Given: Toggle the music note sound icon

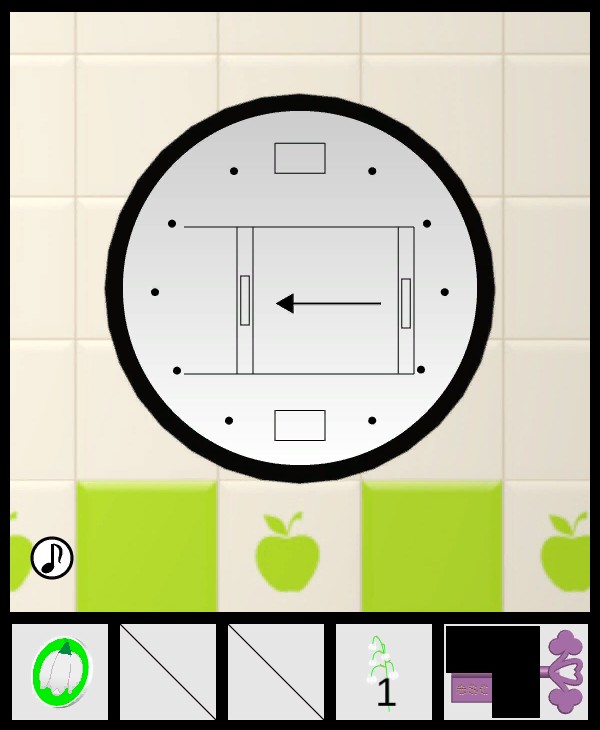Looking at the screenshot, I should coord(52,558).
